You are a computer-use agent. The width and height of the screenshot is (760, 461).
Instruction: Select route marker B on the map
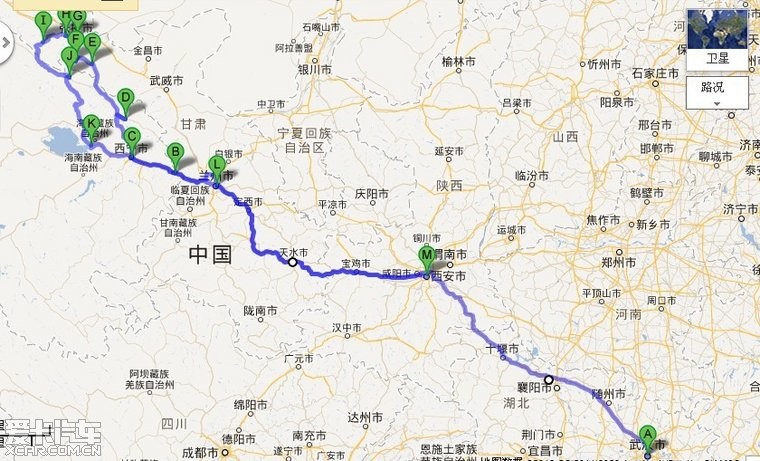(175, 153)
